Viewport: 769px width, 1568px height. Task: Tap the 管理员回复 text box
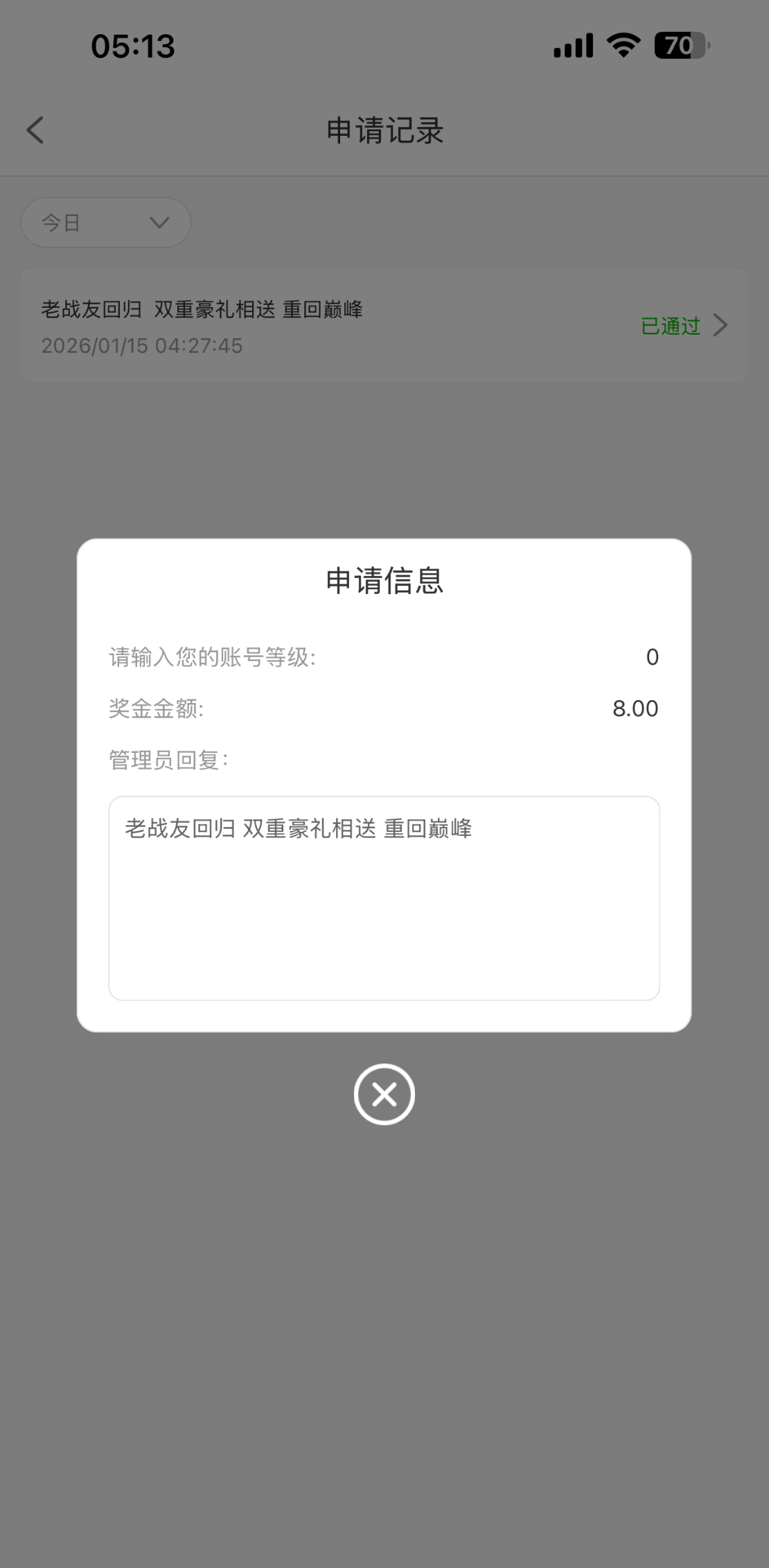tap(384, 898)
